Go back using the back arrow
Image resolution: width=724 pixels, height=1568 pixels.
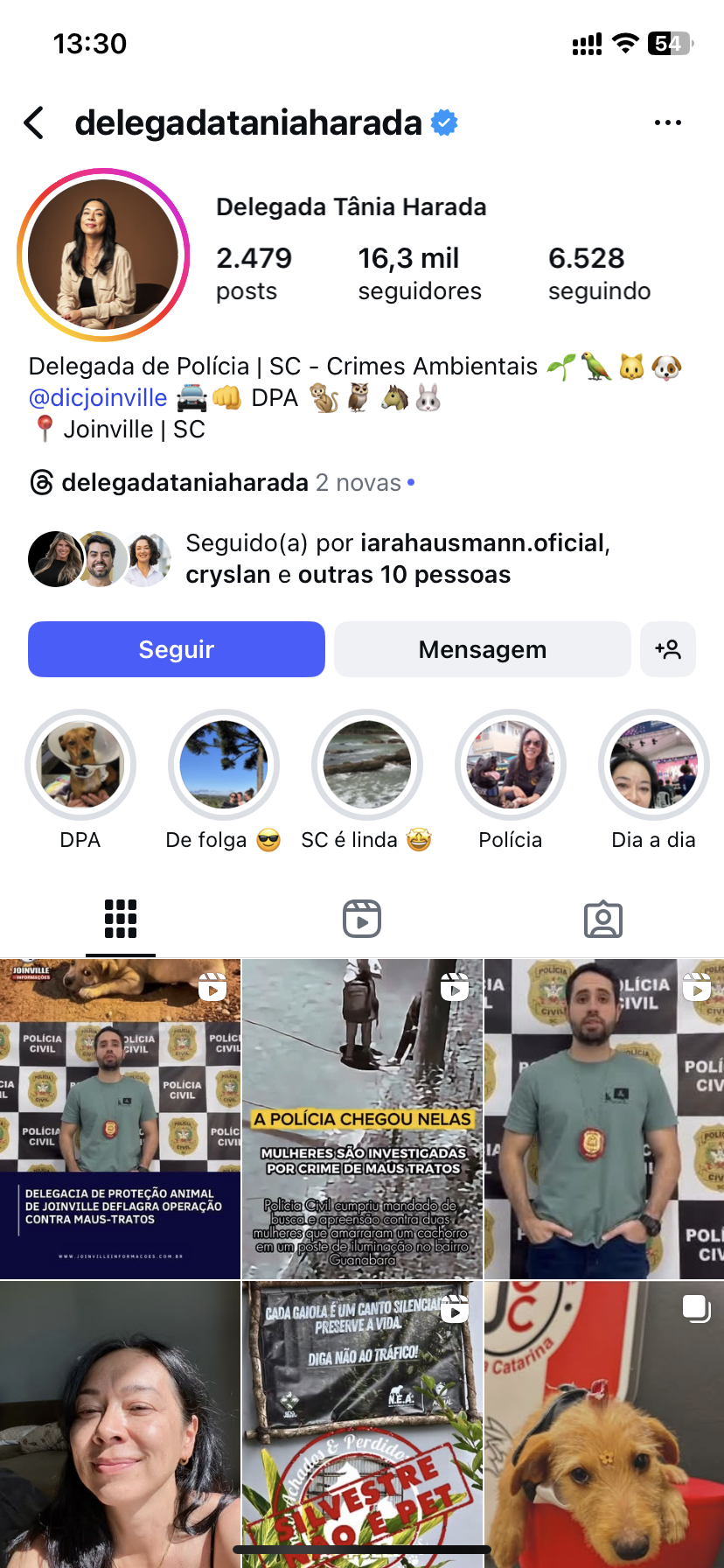pos(35,123)
